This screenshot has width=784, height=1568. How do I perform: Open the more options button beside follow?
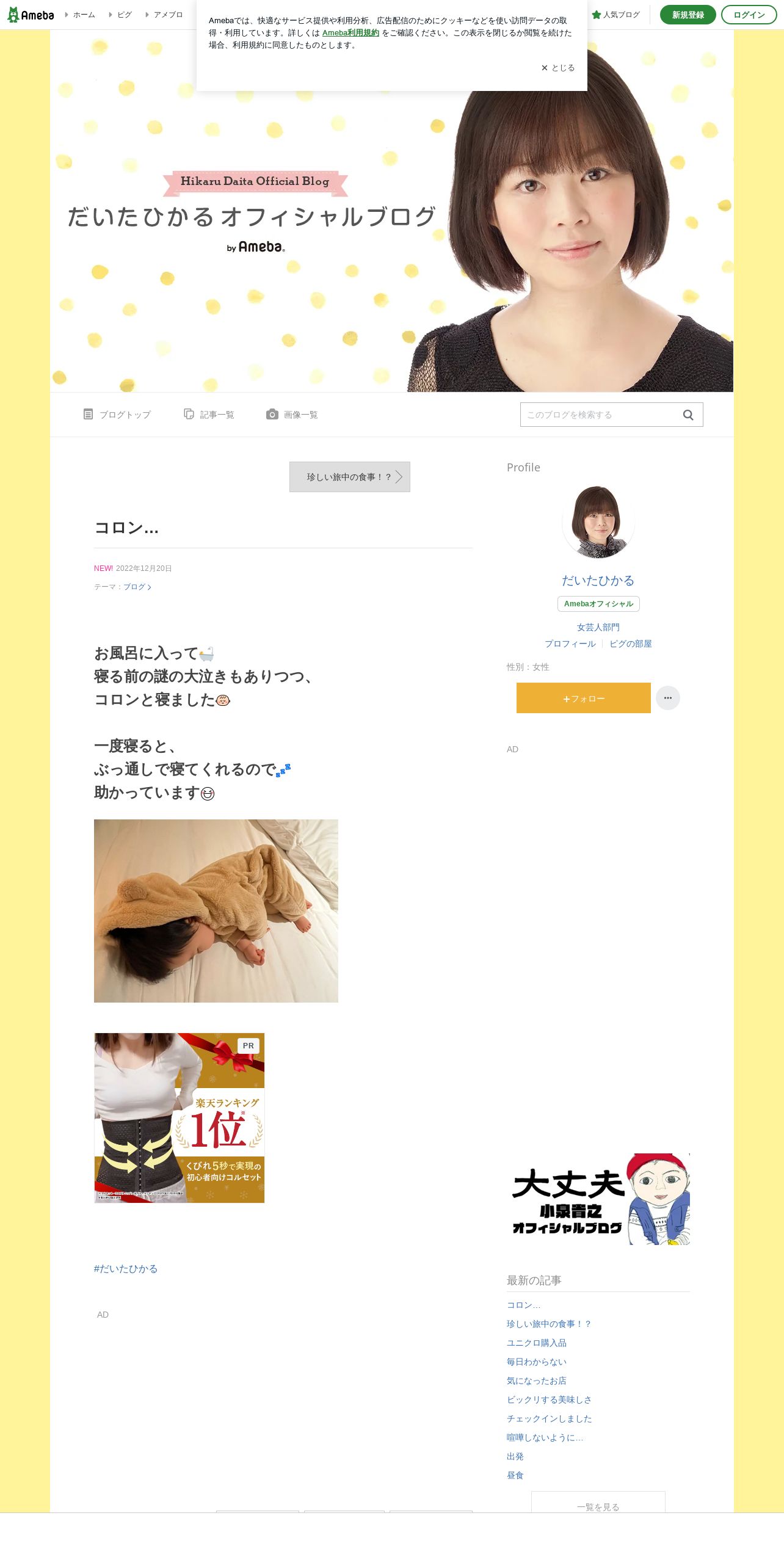tap(668, 698)
